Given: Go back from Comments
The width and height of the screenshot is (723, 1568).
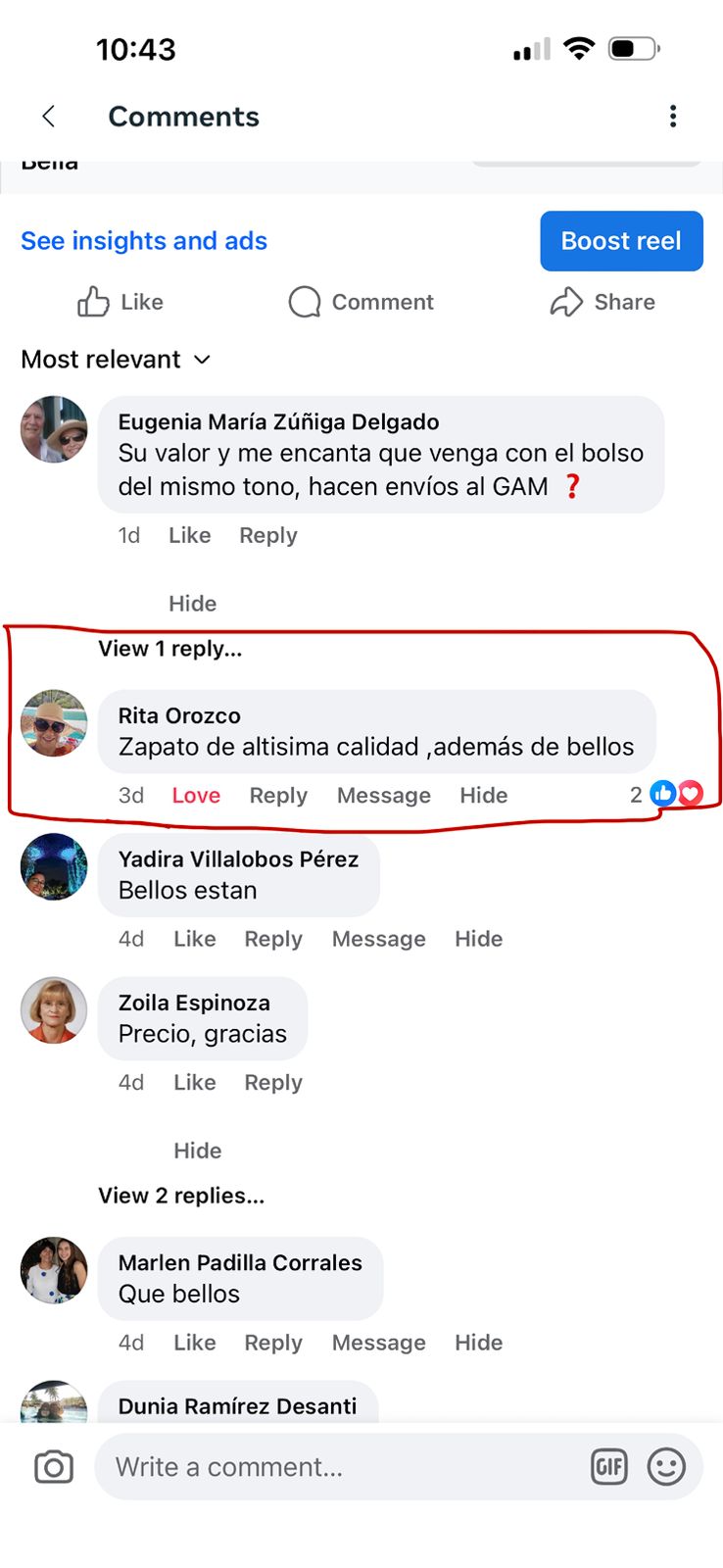Looking at the screenshot, I should [48, 117].
